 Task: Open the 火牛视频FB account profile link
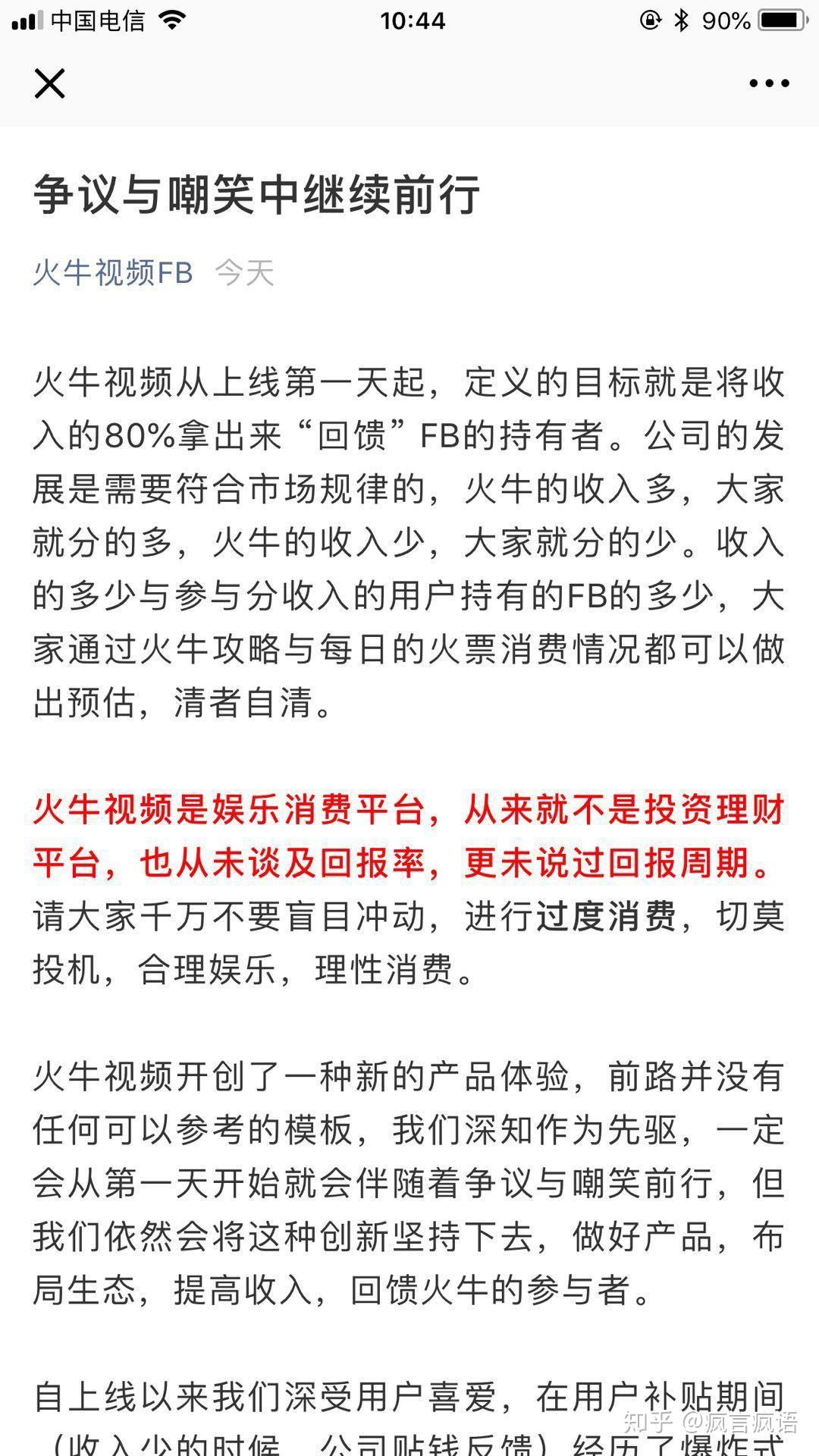[x=113, y=272]
